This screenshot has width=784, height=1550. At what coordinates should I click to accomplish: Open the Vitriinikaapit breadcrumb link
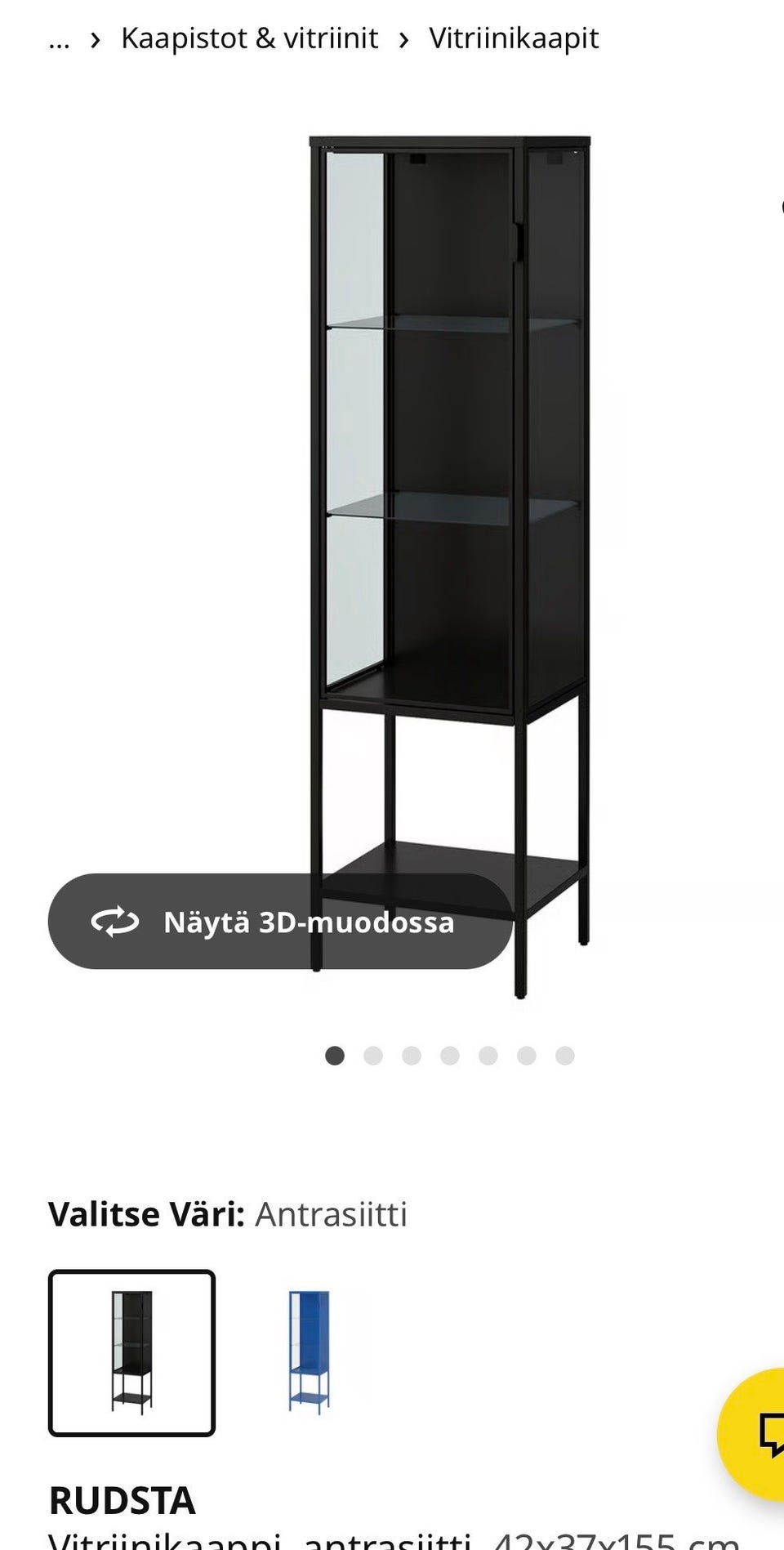(x=514, y=38)
